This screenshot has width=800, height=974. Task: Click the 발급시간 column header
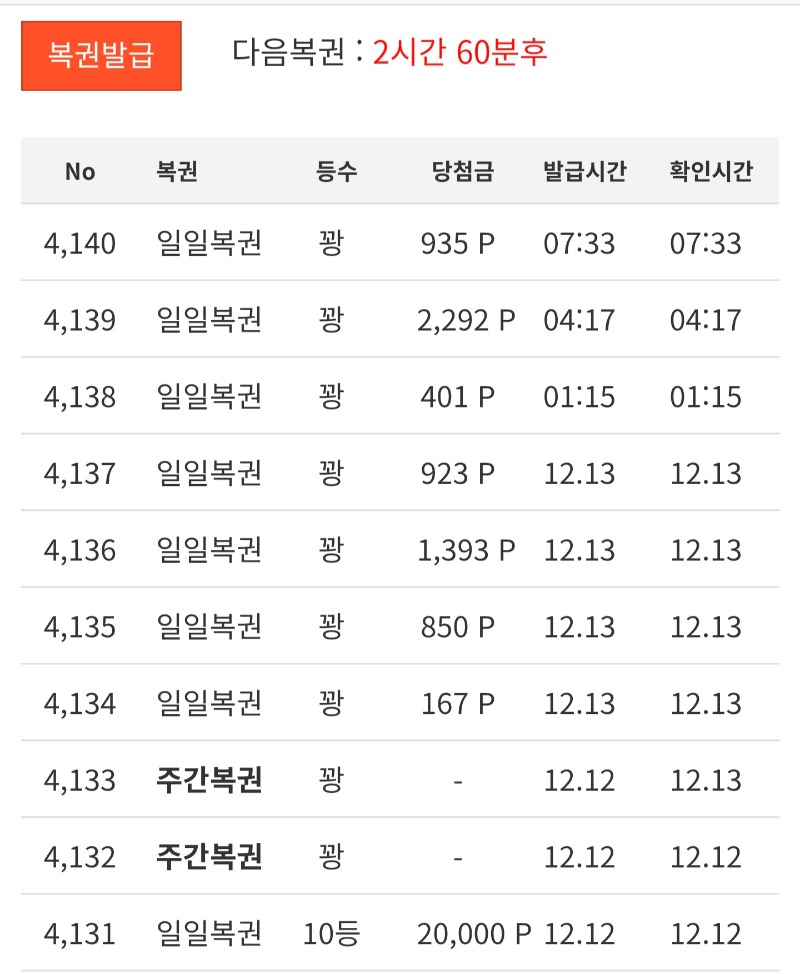click(583, 171)
